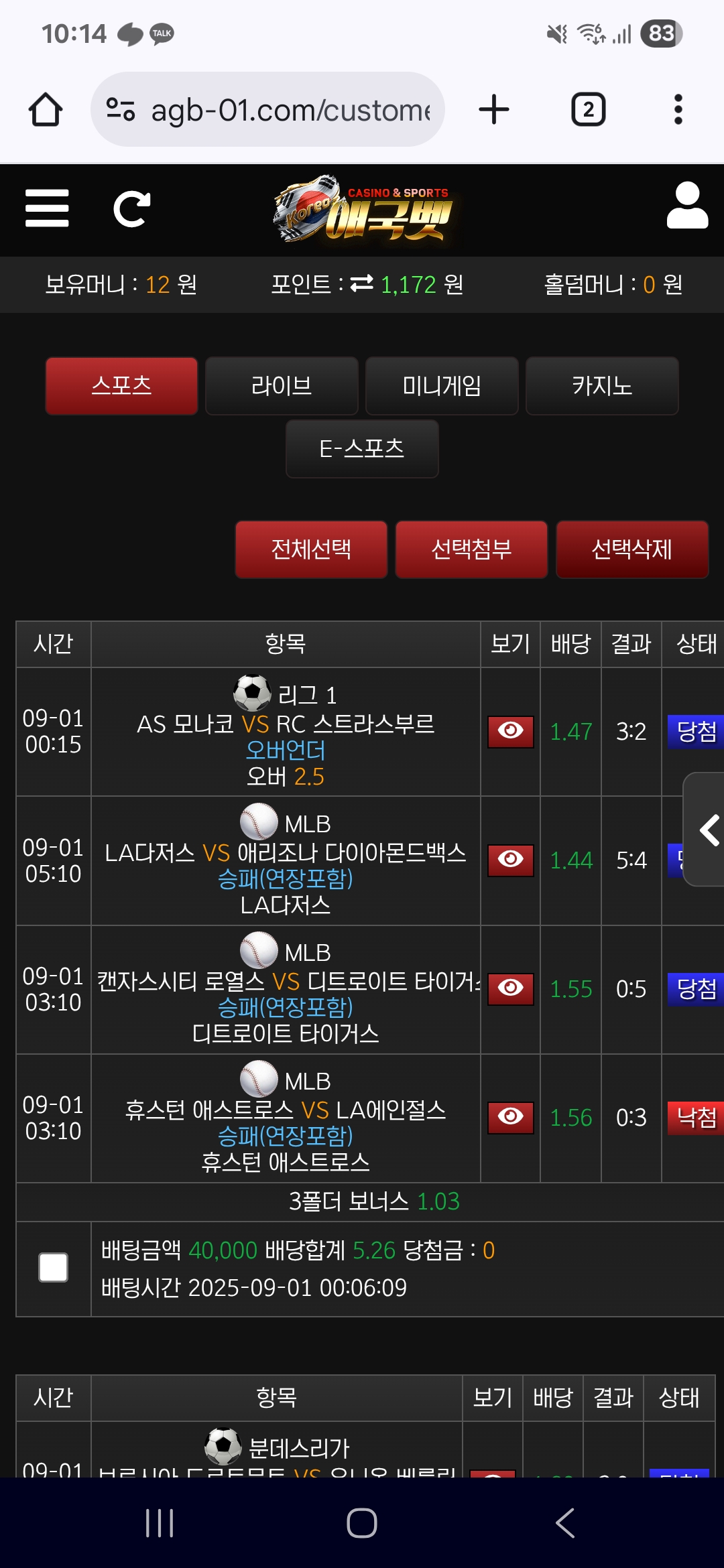View details of 캔자스시티 로열스 match

(x=510, y=988)
